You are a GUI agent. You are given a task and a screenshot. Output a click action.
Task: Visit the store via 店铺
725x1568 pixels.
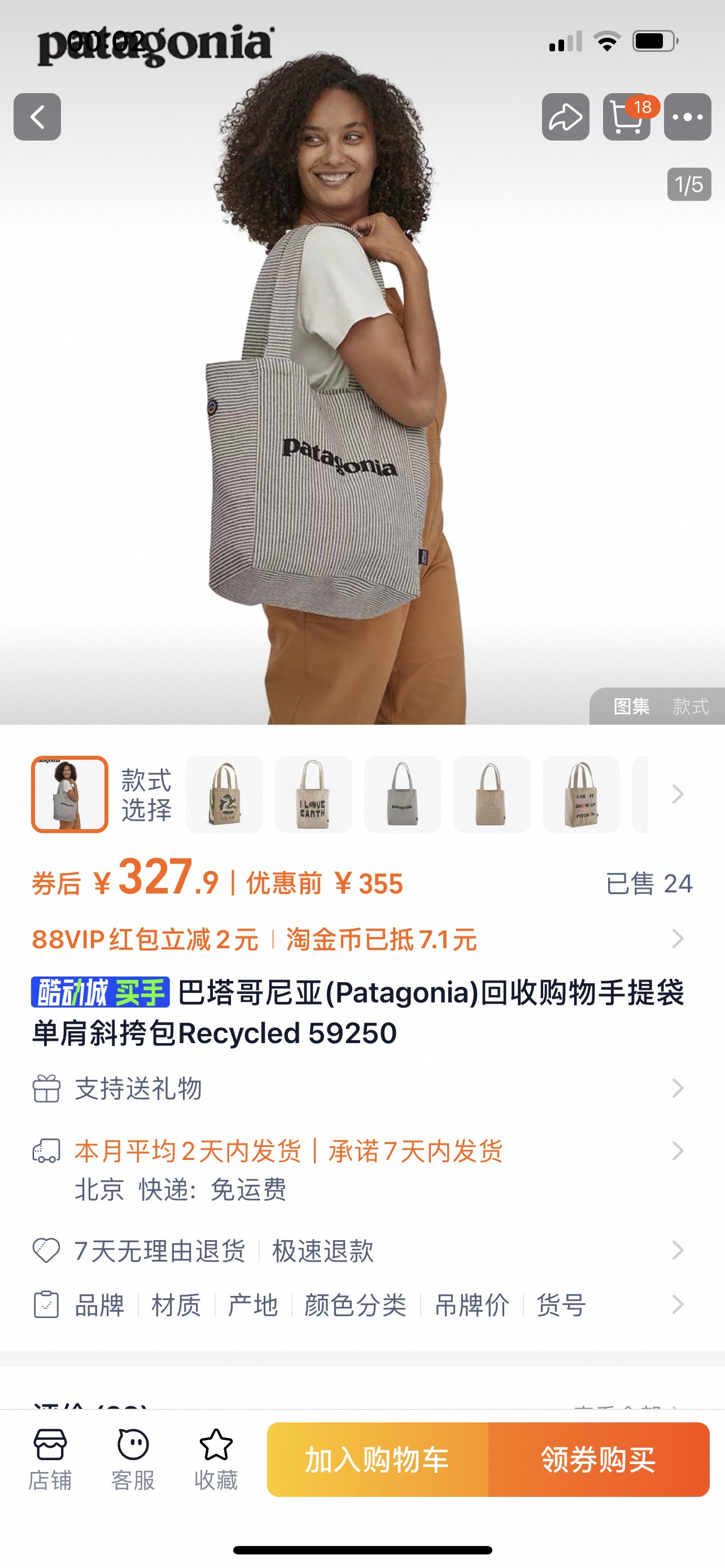point(50,1459)
